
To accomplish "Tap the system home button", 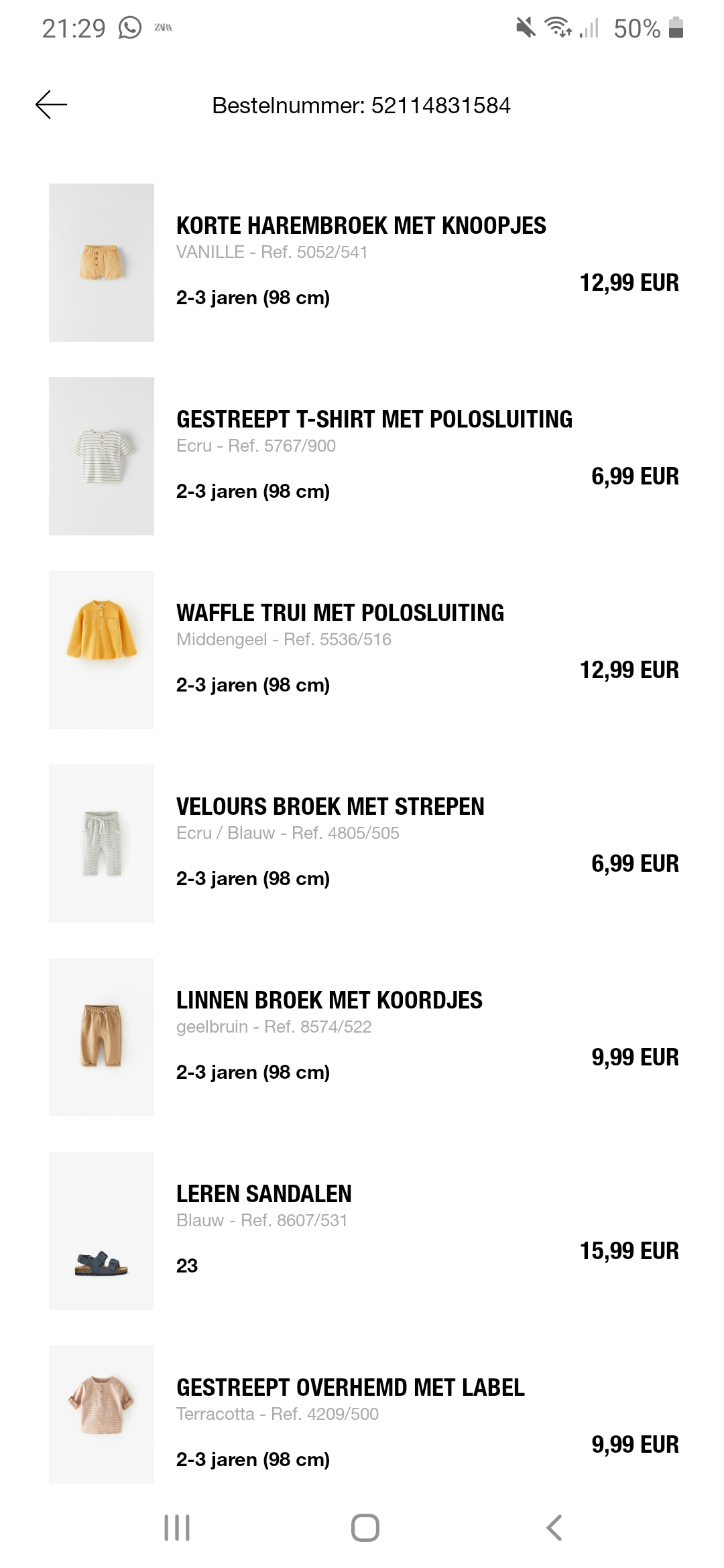I will point(365,1528).
